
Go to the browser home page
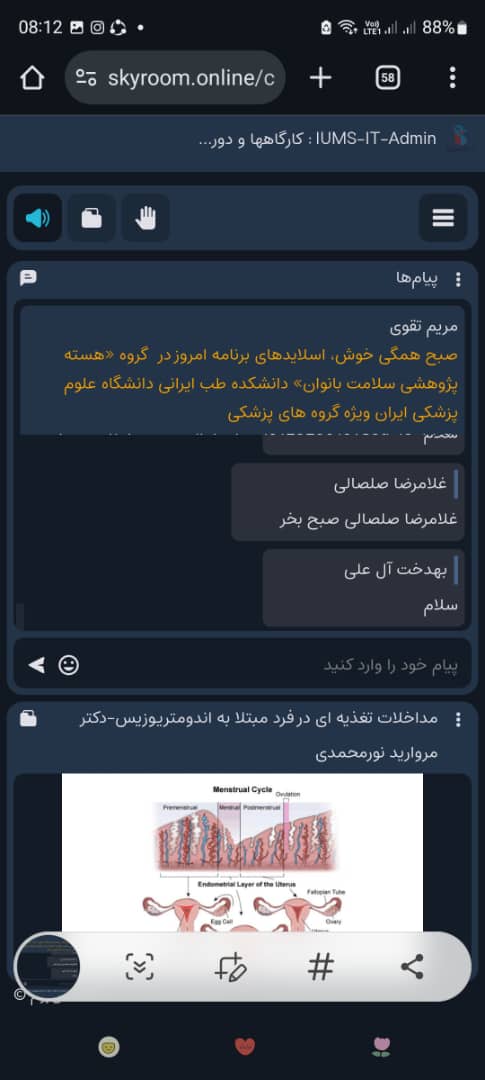click(x=32, y=78)
